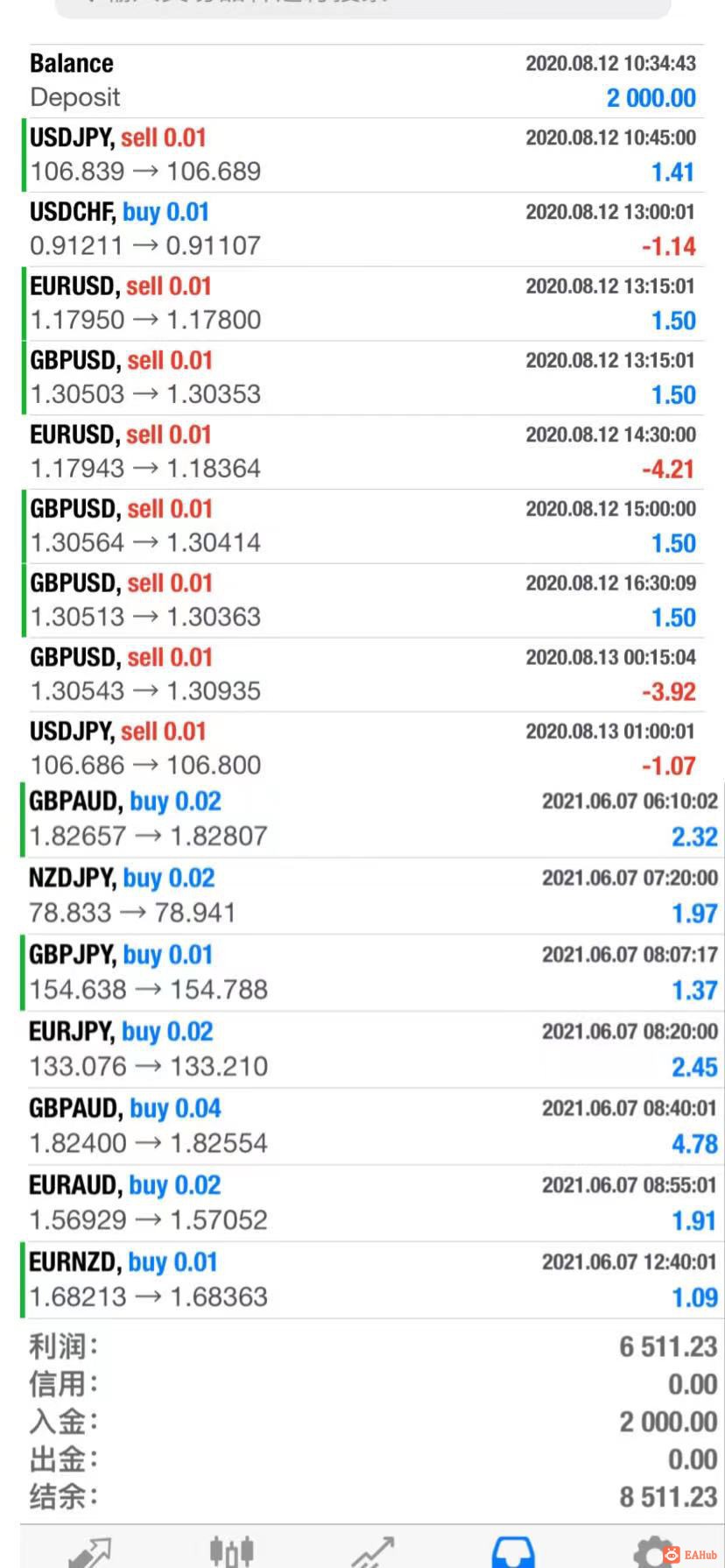Select the EURAUD buy 0.02 trade
Viewport: 725px width, 1568px height.
pyautogui.click(x=362, y=1202)
